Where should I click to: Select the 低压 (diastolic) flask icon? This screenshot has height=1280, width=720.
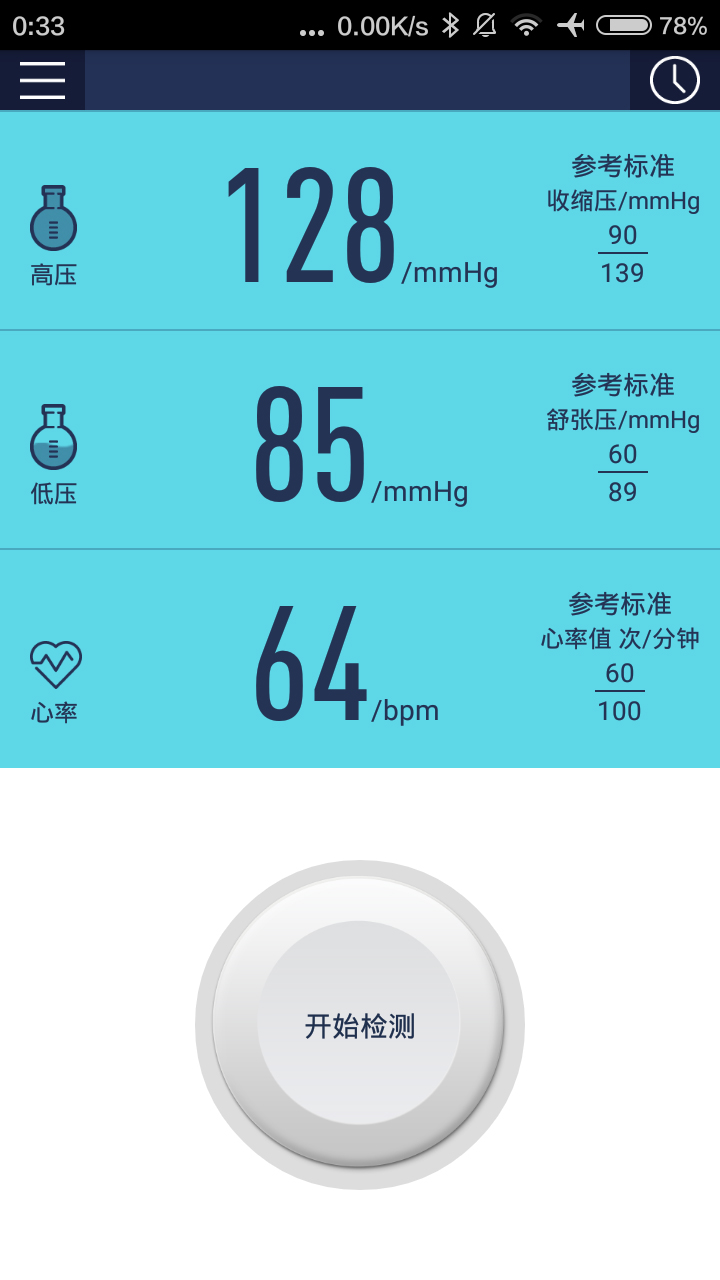pos(55,441)
